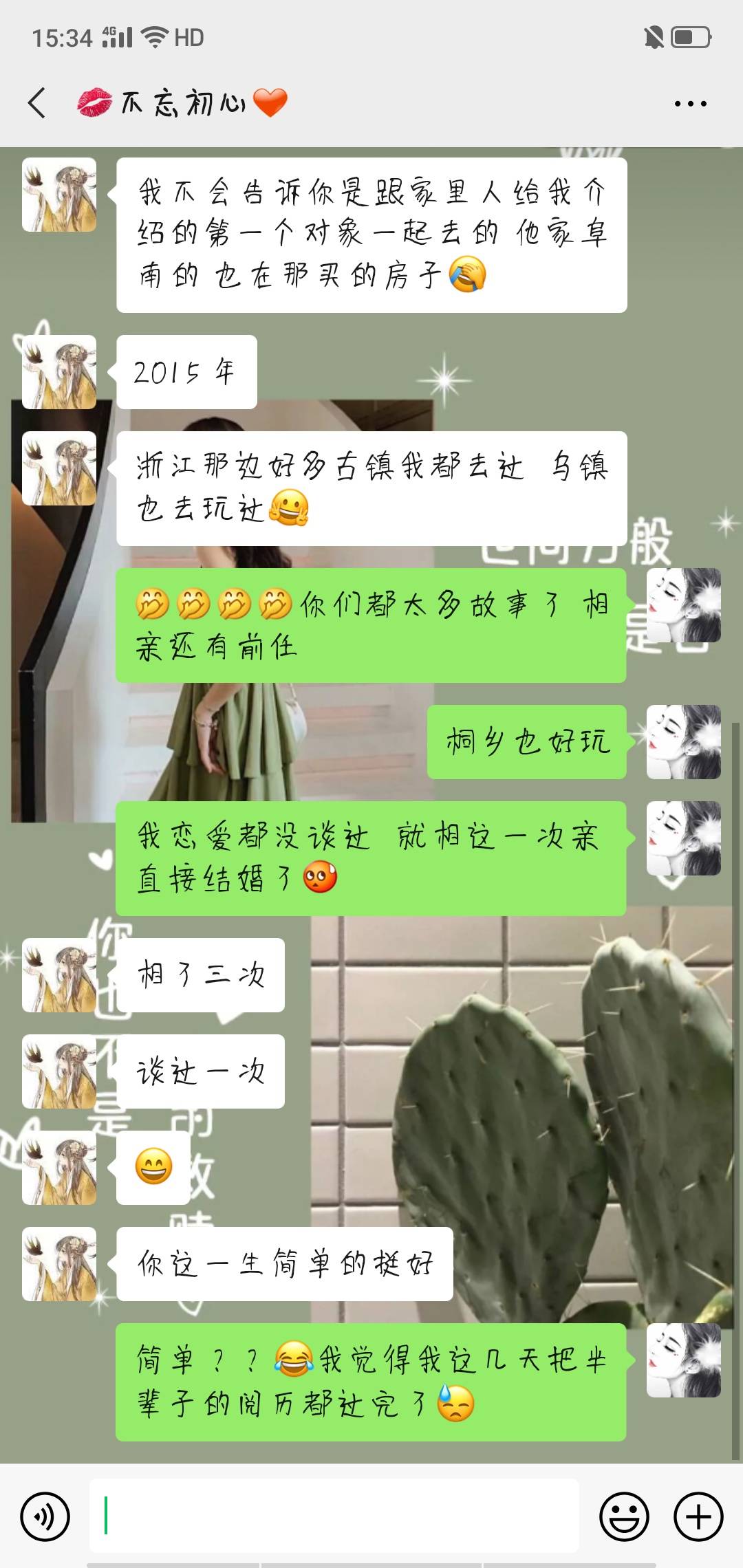743x1568 pixels.
Task: Tap contact avatar beside the 2015年 message
Action: [59, 372]
